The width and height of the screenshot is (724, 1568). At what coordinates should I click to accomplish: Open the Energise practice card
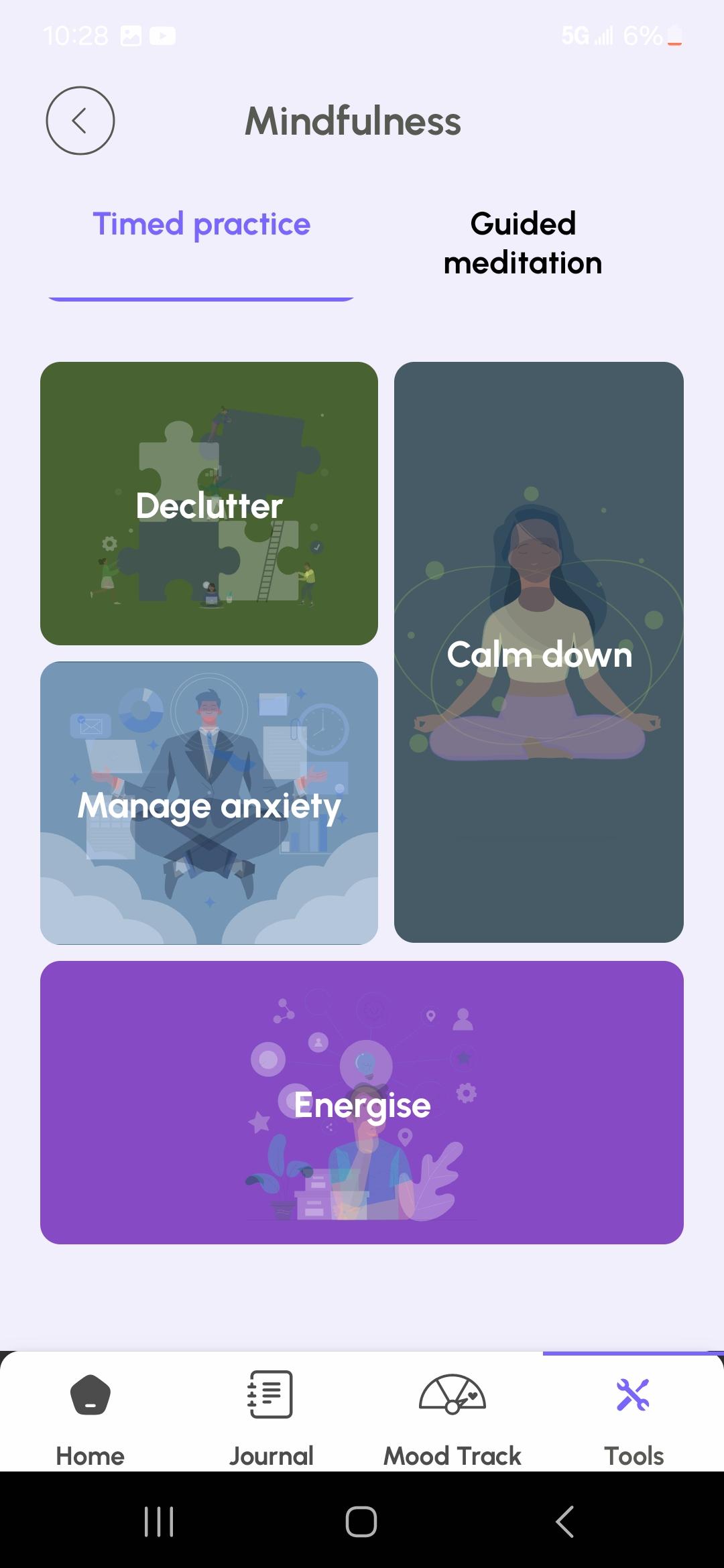point(362,1103)
